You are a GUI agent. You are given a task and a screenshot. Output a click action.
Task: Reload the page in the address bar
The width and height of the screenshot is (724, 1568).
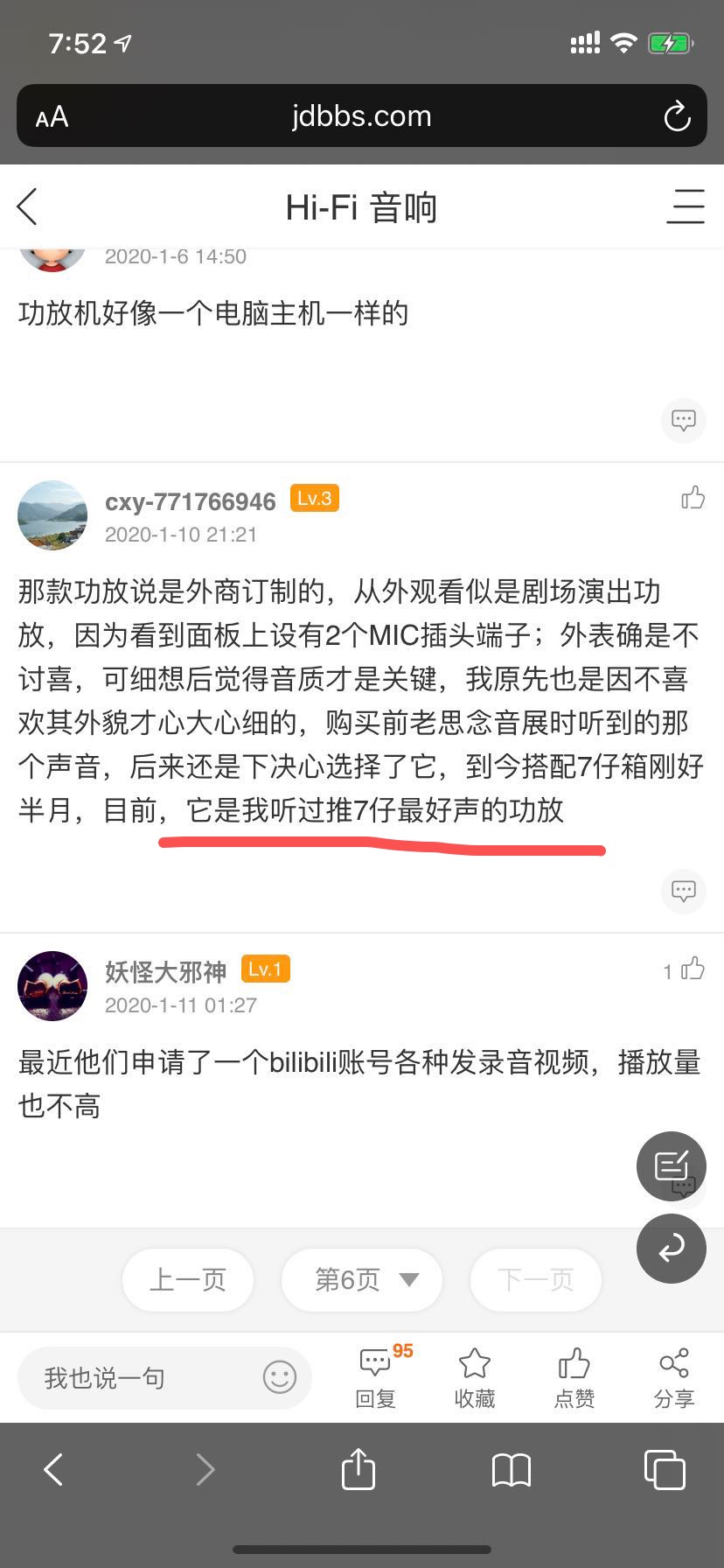677,116
